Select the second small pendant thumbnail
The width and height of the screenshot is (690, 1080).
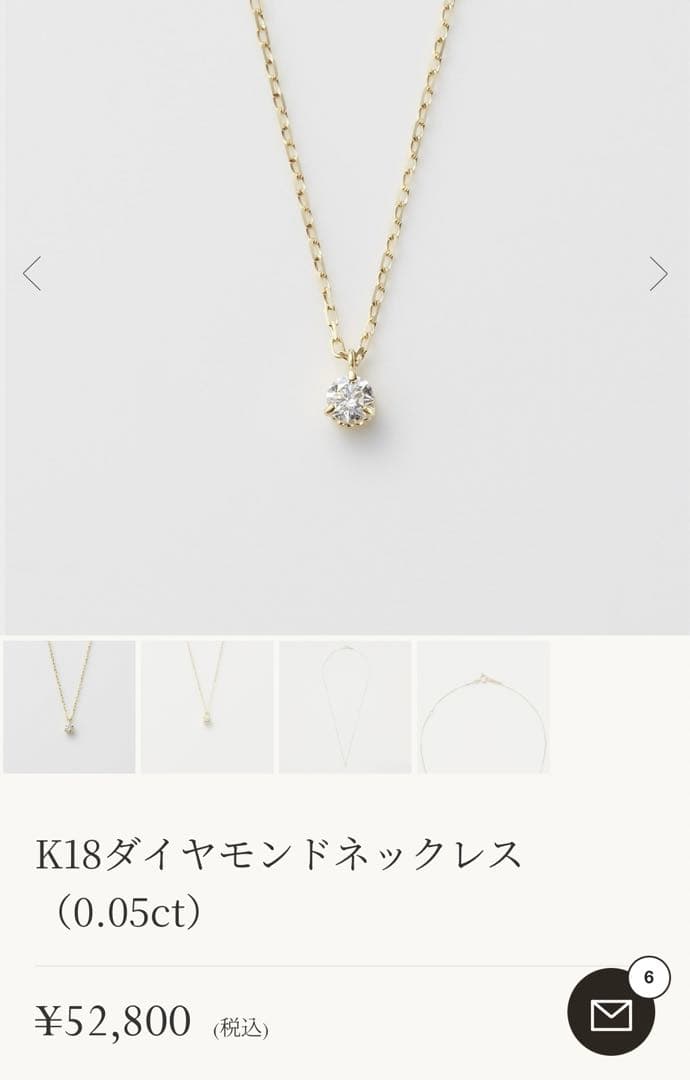207,707
